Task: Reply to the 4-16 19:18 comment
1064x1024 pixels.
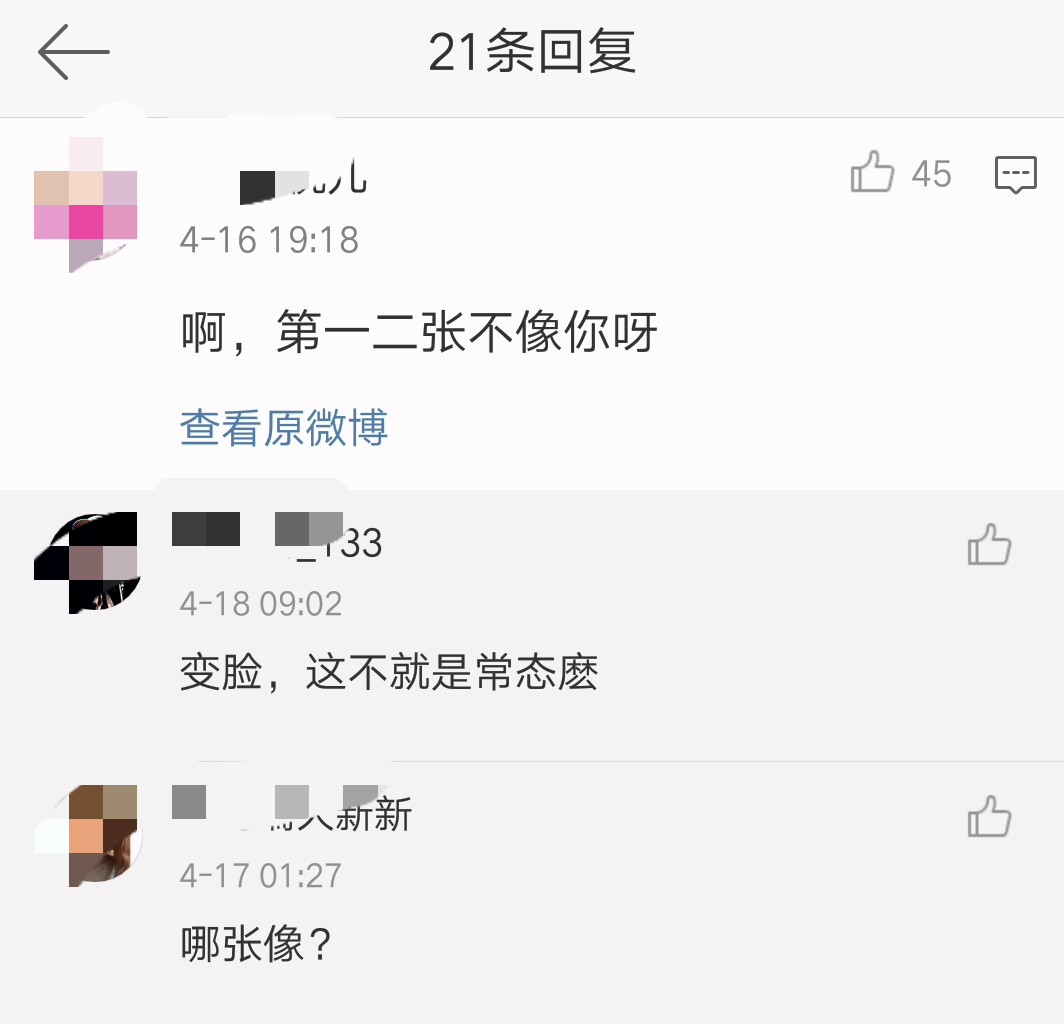Action: point(1015,174)
